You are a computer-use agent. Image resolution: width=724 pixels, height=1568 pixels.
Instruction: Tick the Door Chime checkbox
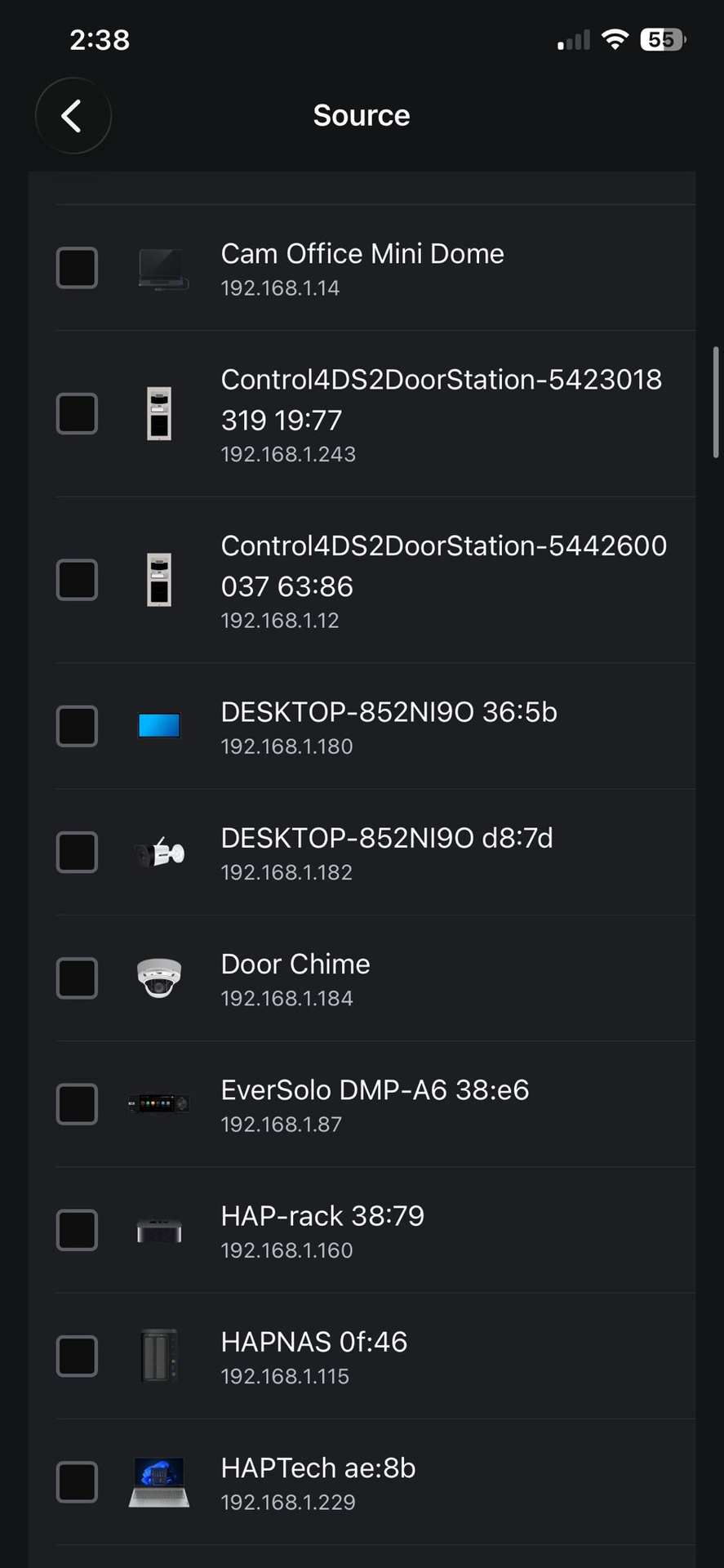pos(77,978)
